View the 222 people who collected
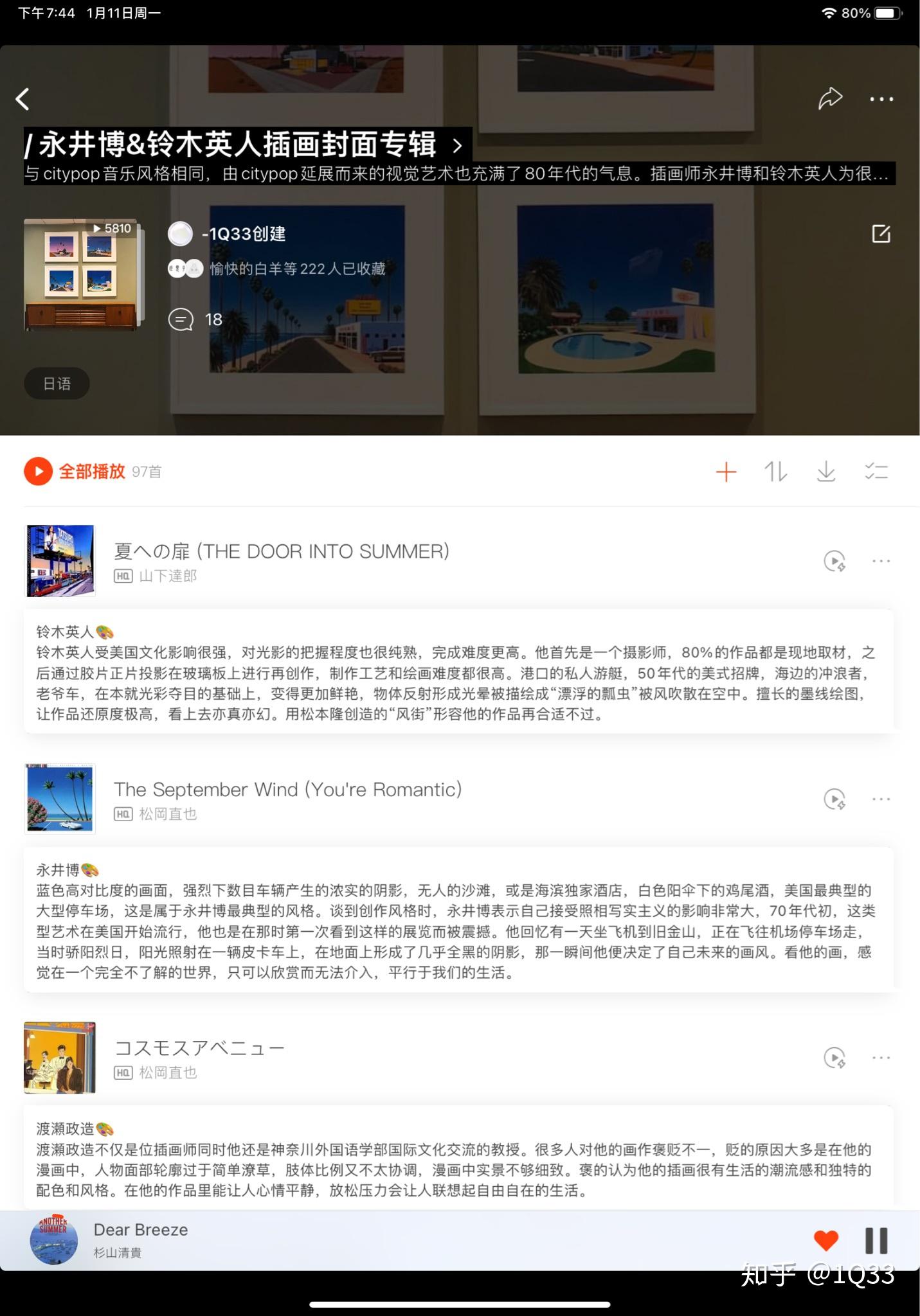 pyautogui.click(x=297, y=269)
